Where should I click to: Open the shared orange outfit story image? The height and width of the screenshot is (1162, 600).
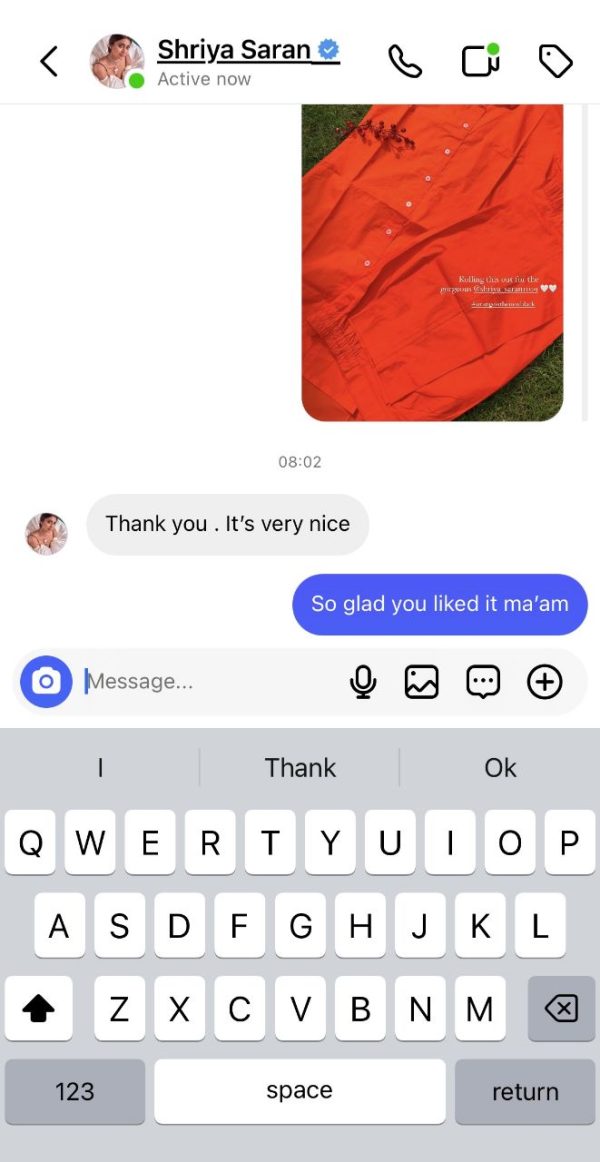pyautogui.click(x=432, y=262)
